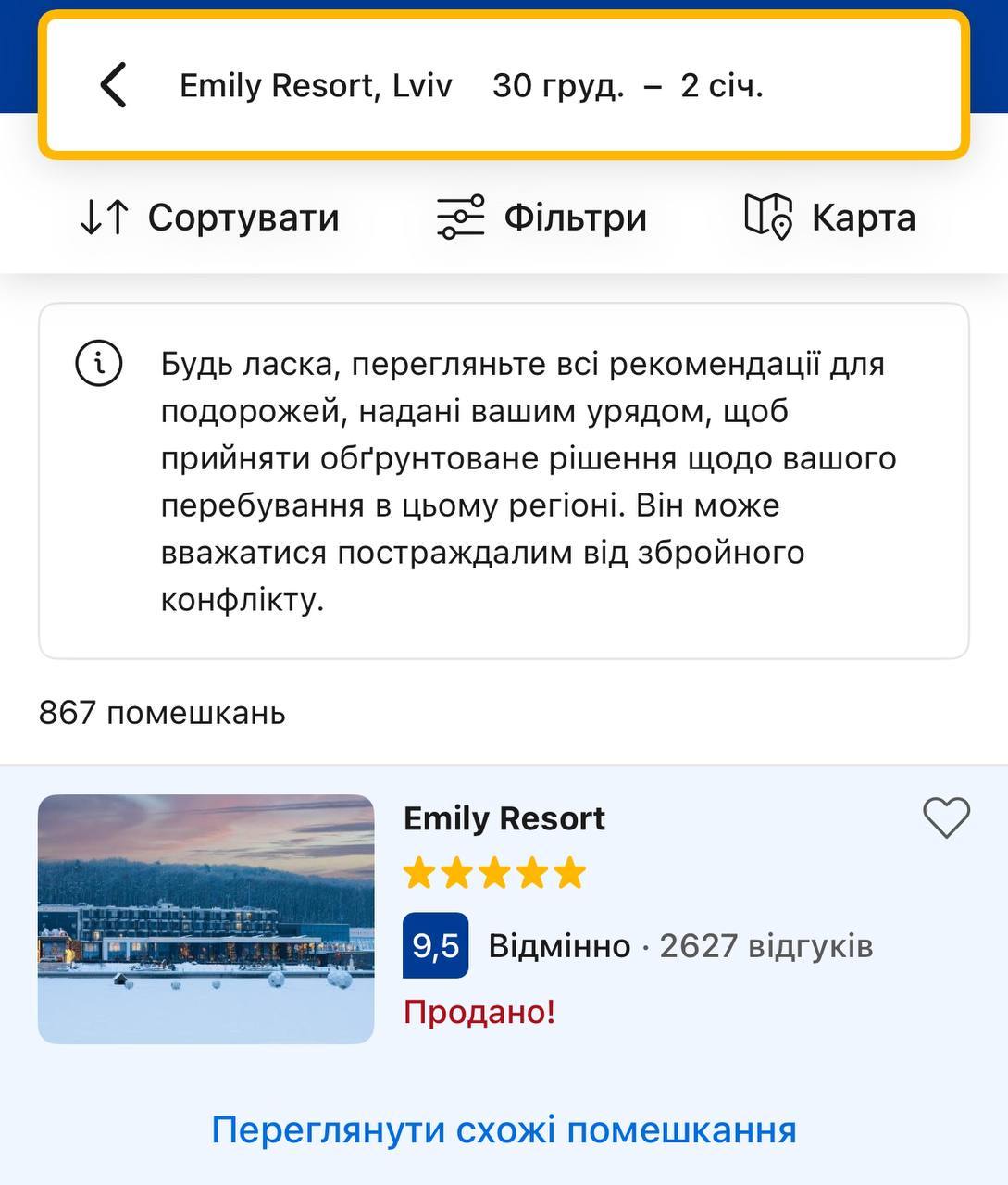Open the Emily Resort listing card
The width and height of the screenshot is (1008, 1185).
pyautogui.click(x=504, y=818)
